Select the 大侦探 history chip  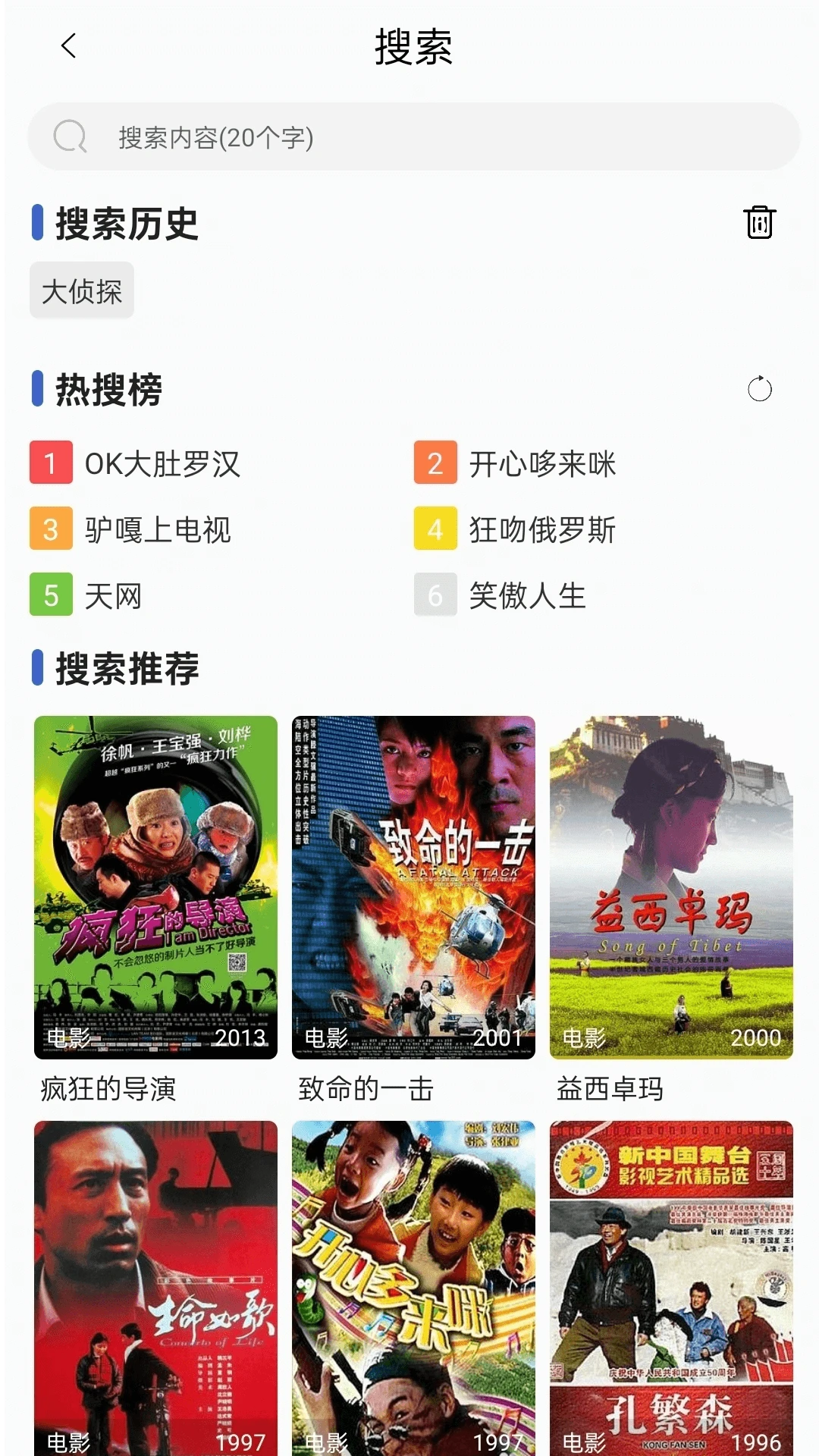click(x=82, y=291)
